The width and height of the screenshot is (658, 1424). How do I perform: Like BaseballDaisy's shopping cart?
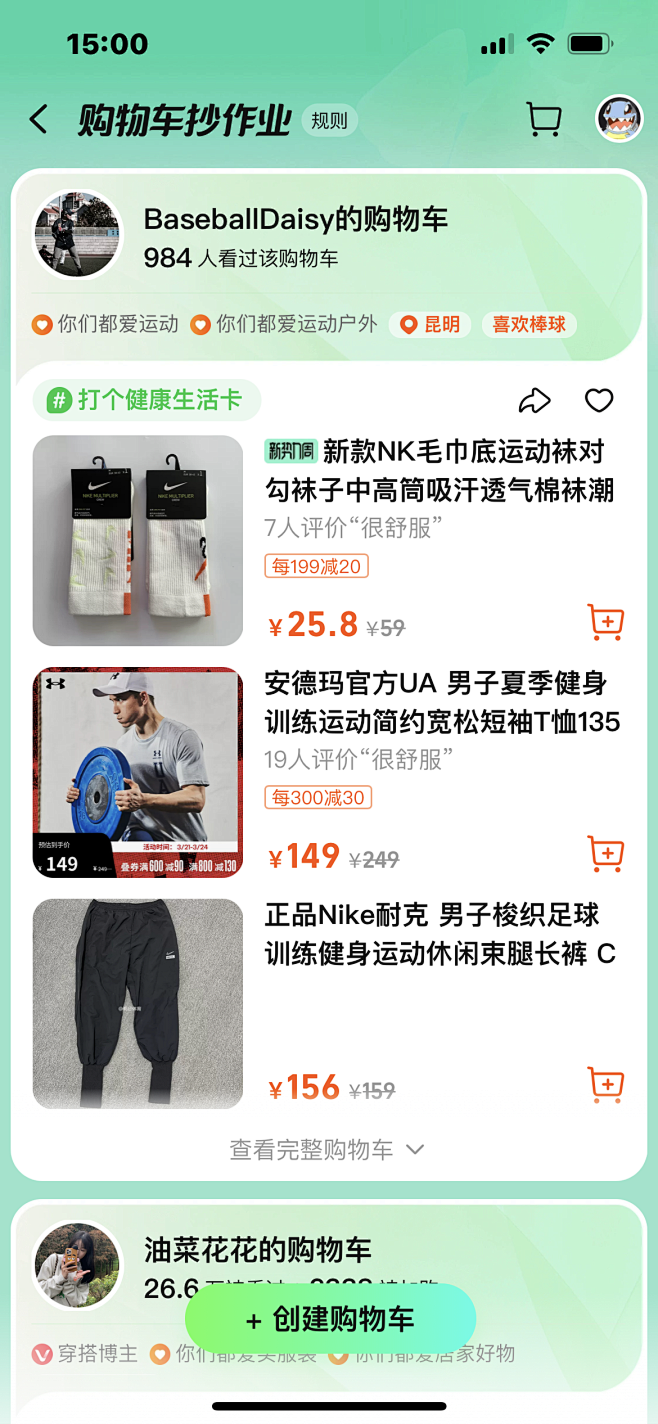click(599, 401)
